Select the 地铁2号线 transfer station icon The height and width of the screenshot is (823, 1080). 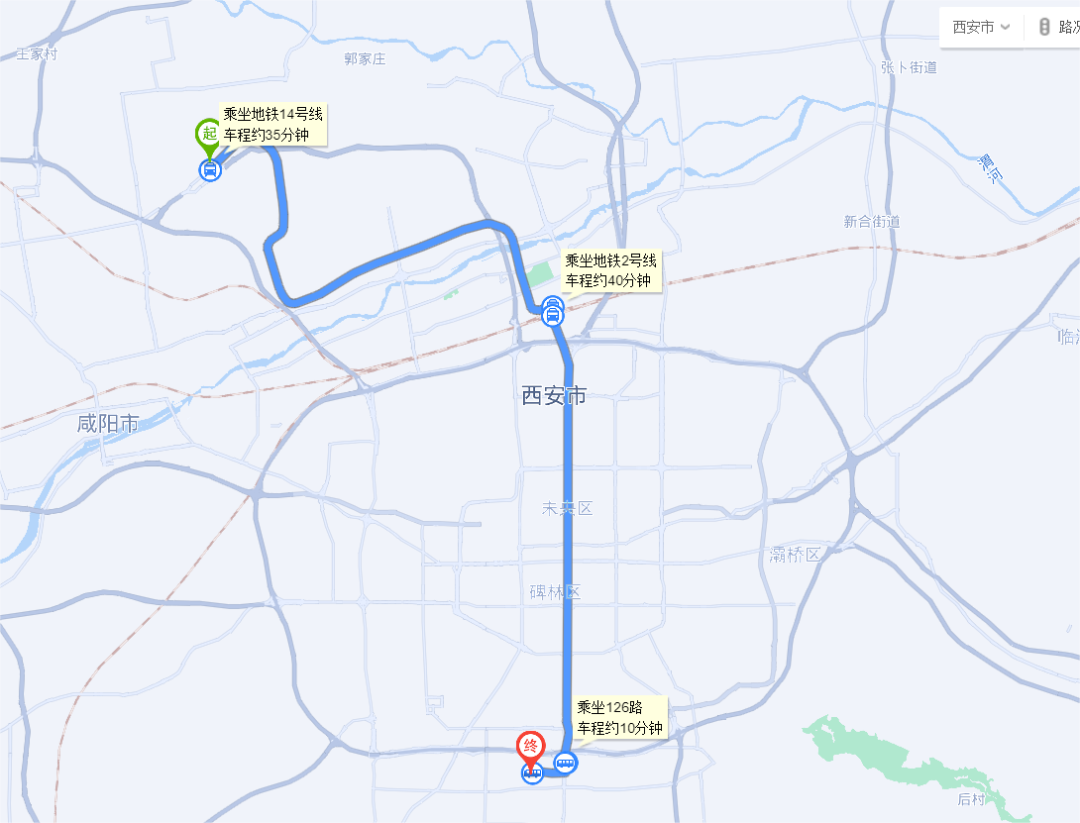coord(552,314)
